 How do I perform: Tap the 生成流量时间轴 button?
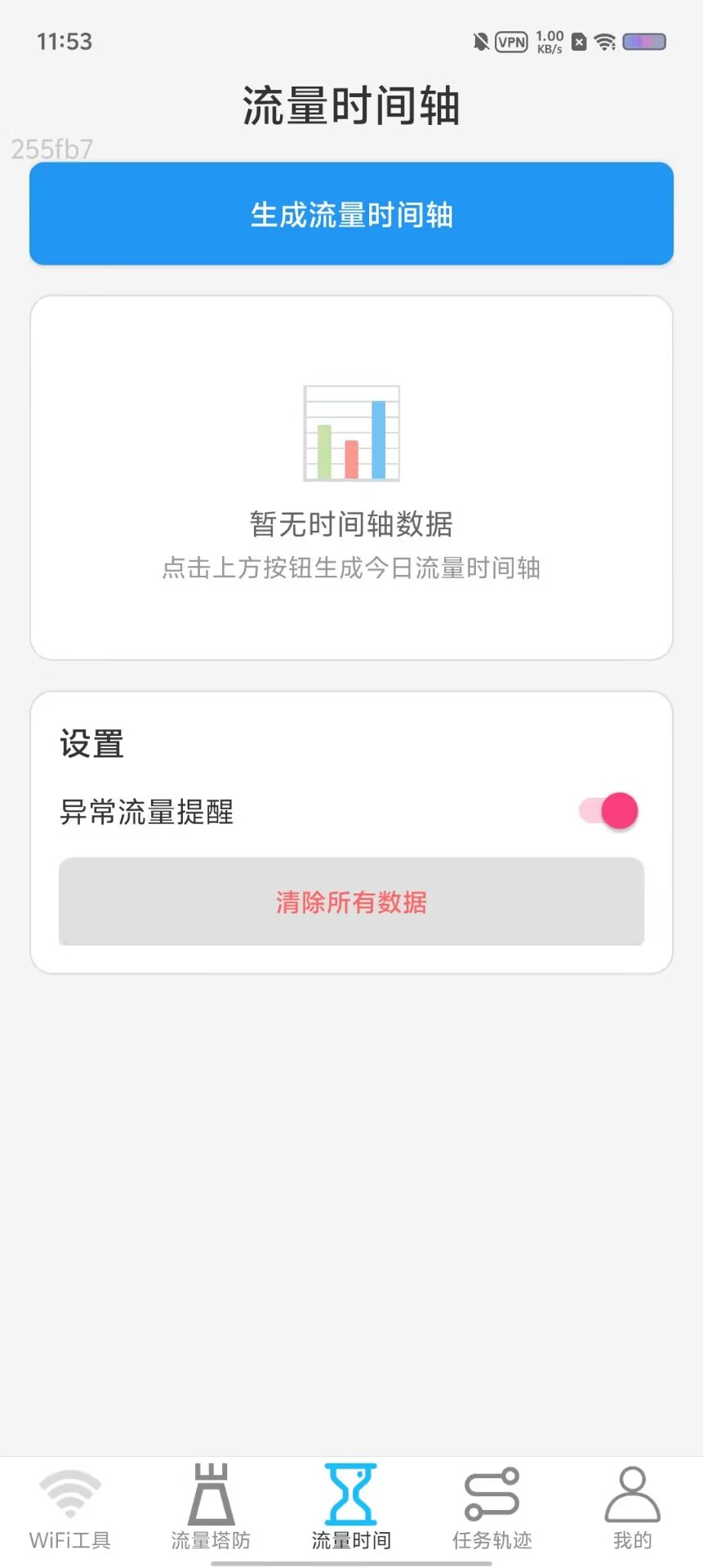coord(351,214)
